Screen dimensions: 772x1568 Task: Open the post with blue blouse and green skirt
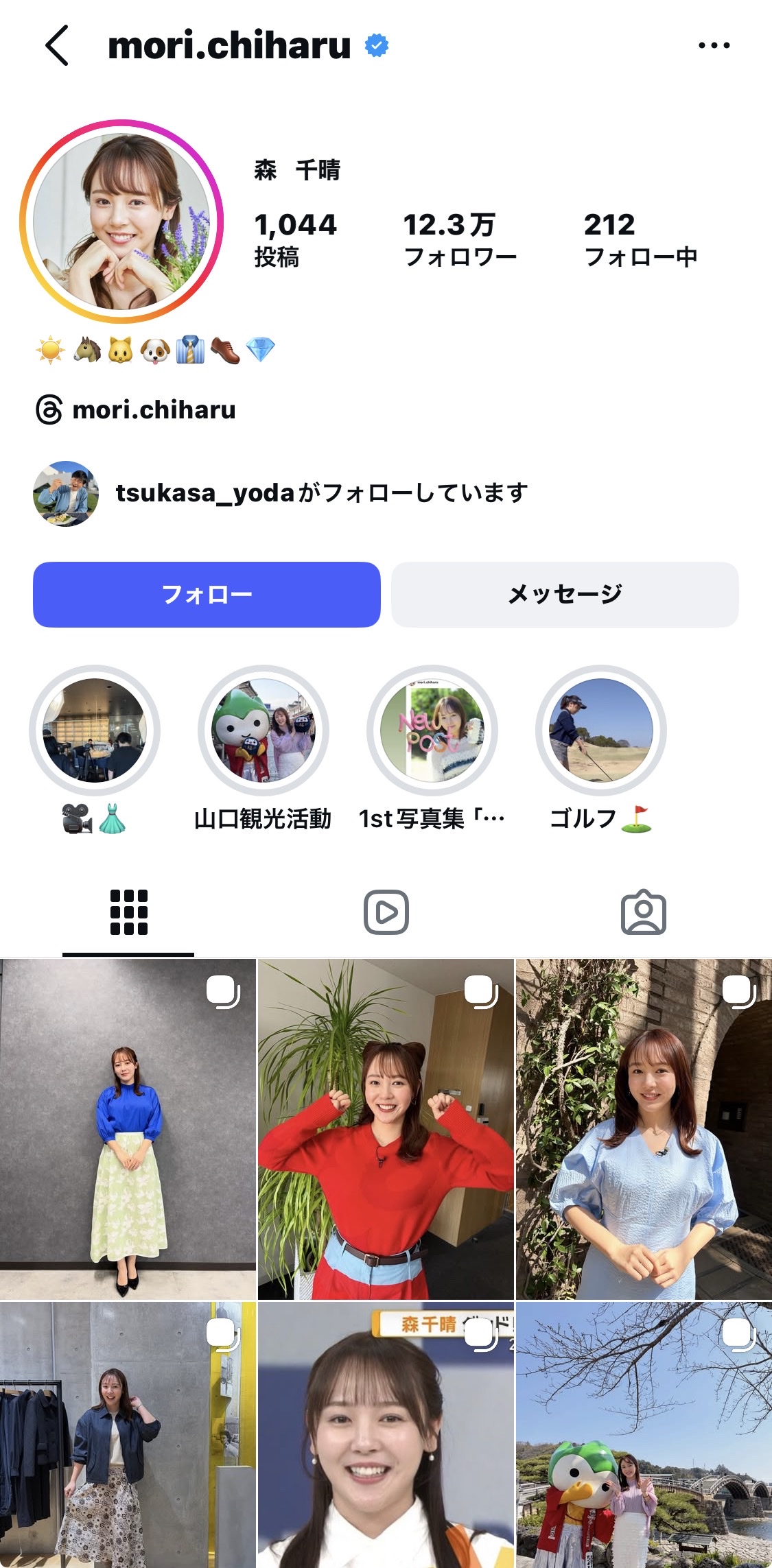point(128,1129)
